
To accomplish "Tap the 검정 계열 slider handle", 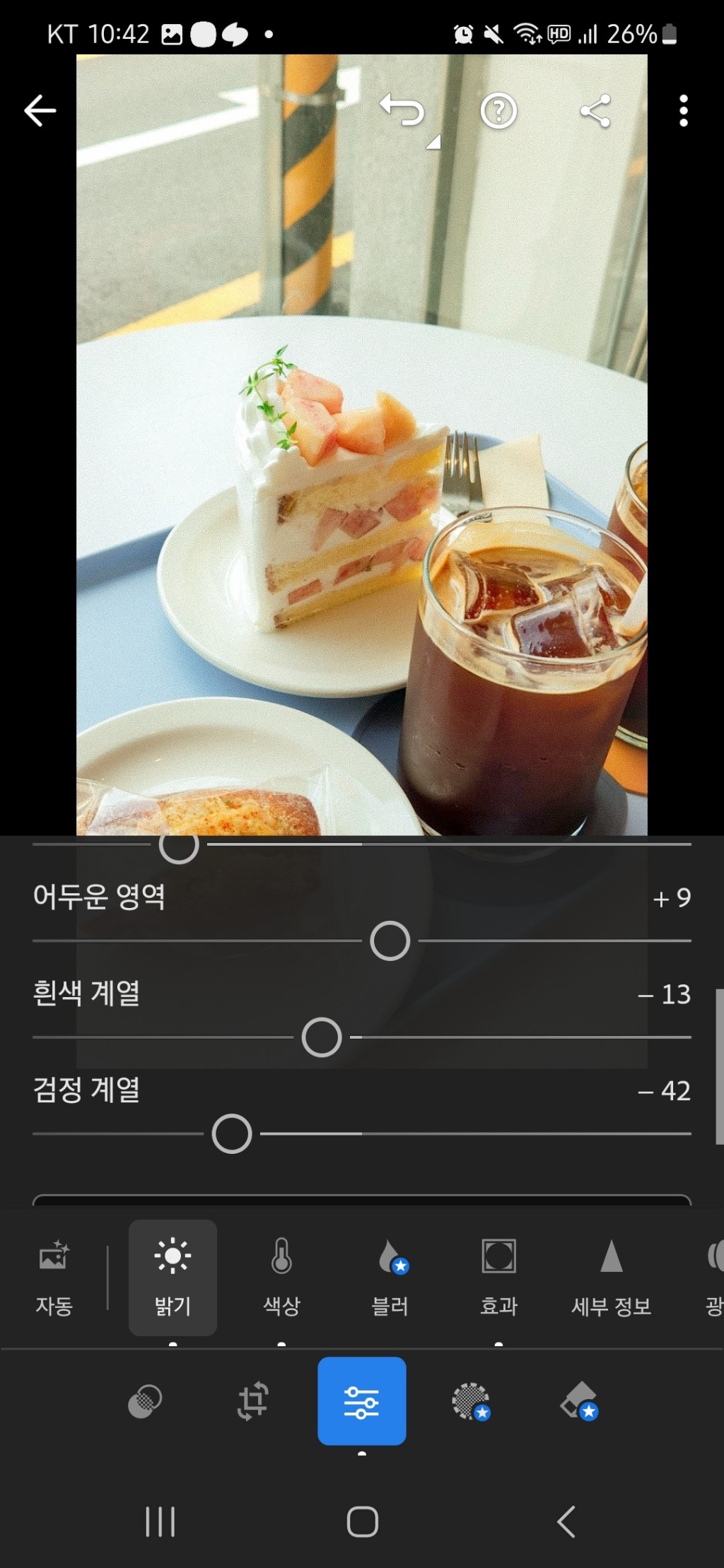I will point(232,1134).
